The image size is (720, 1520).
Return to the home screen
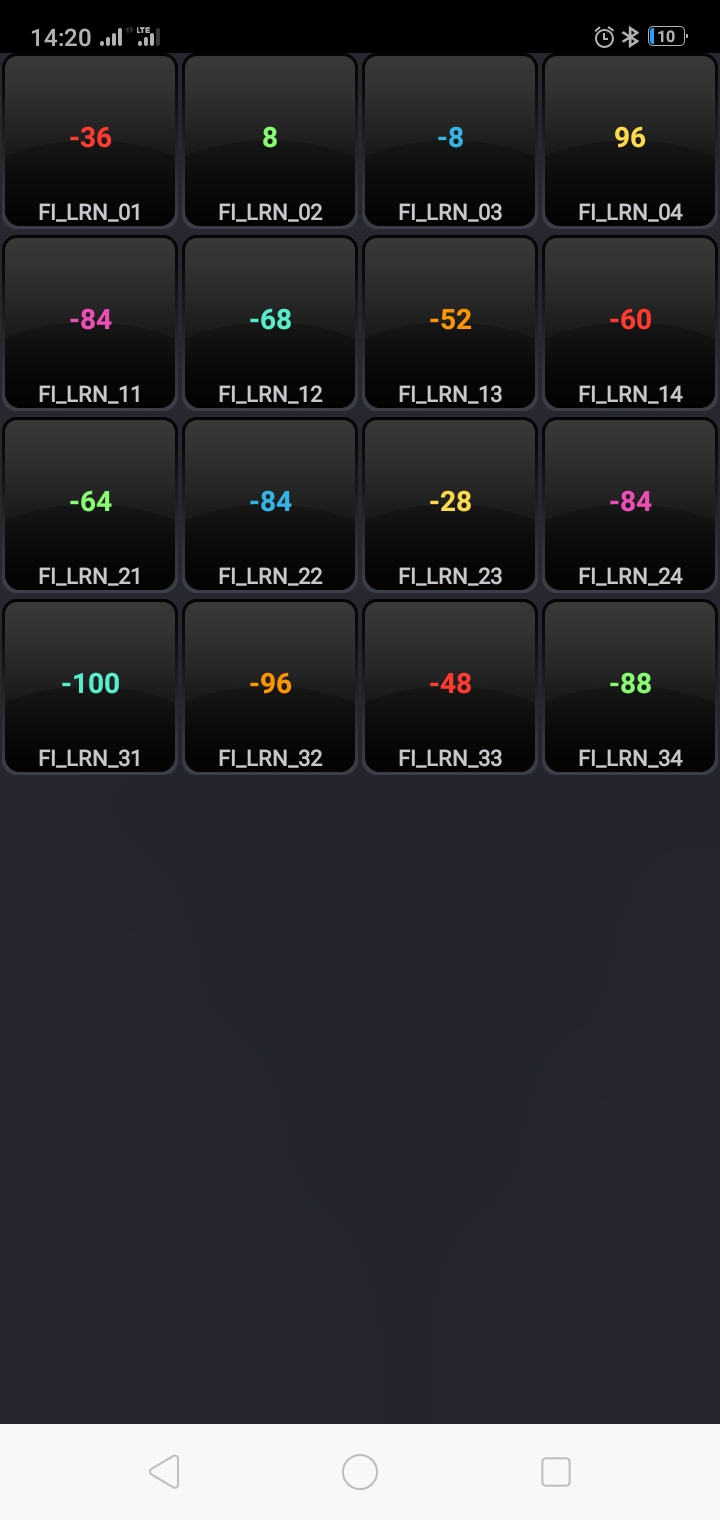(x=360, y=1472)
